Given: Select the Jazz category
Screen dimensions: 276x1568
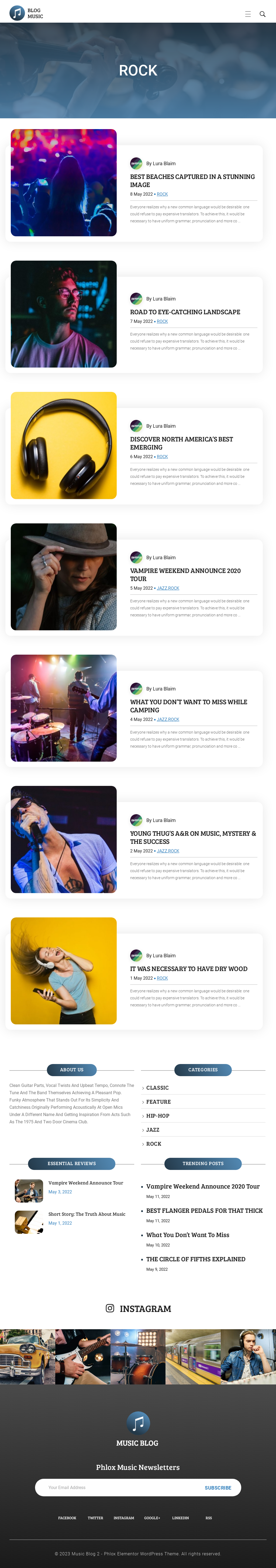Looking at the screenshot, I should [152, 1130].
